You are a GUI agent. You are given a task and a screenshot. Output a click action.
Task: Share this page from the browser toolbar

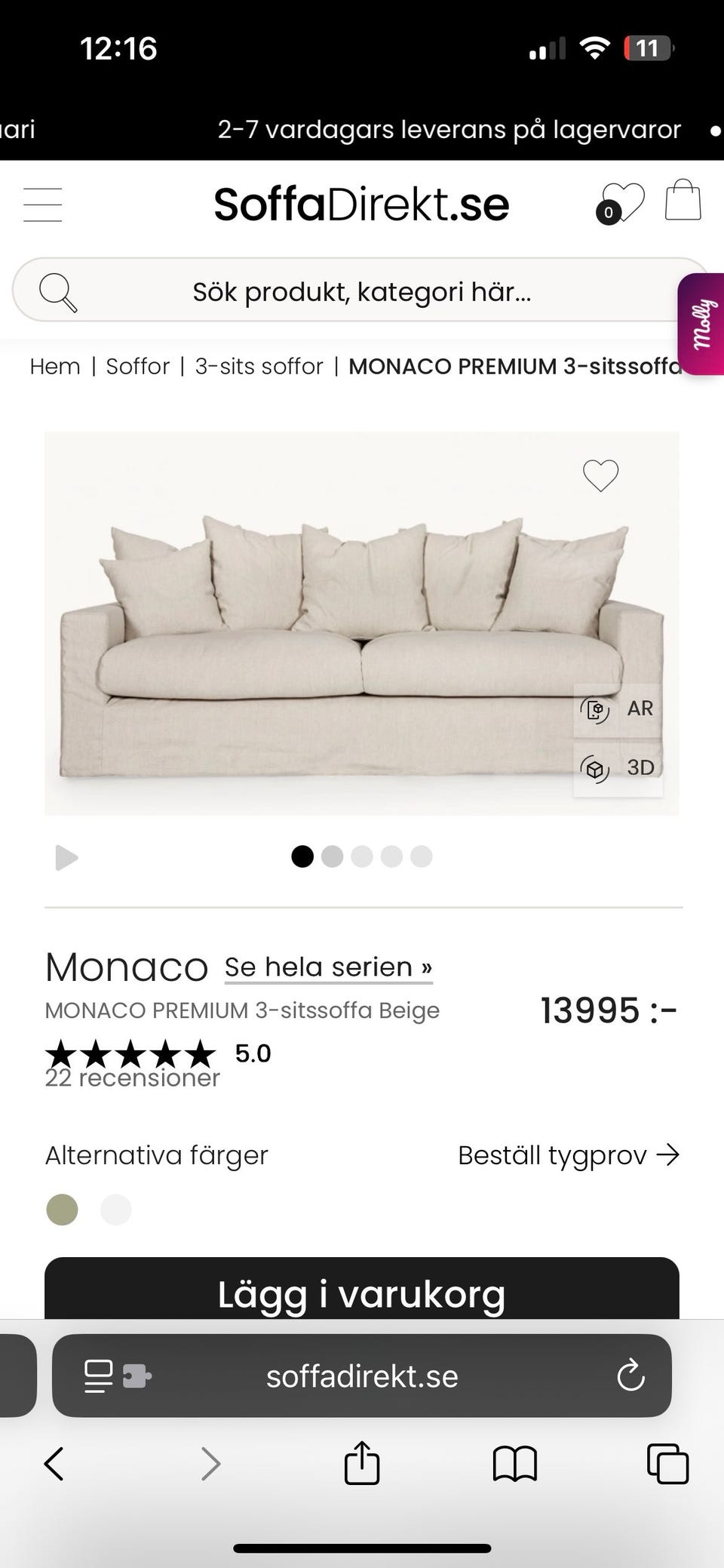pos(362,1464)
